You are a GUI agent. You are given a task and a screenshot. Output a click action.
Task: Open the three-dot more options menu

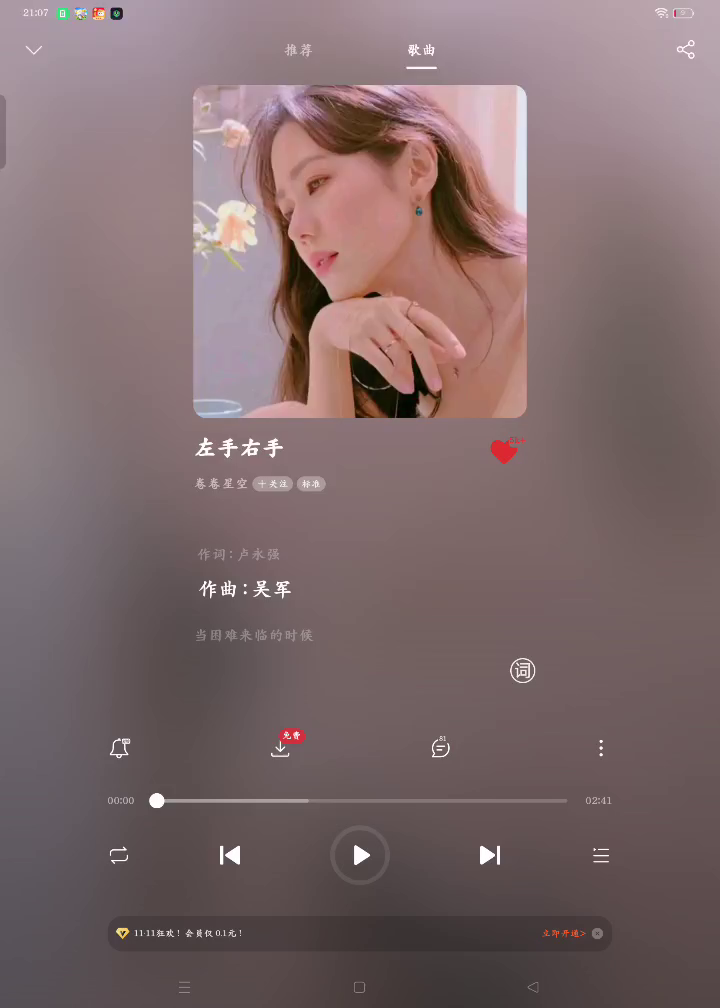(x=600, y=748)
